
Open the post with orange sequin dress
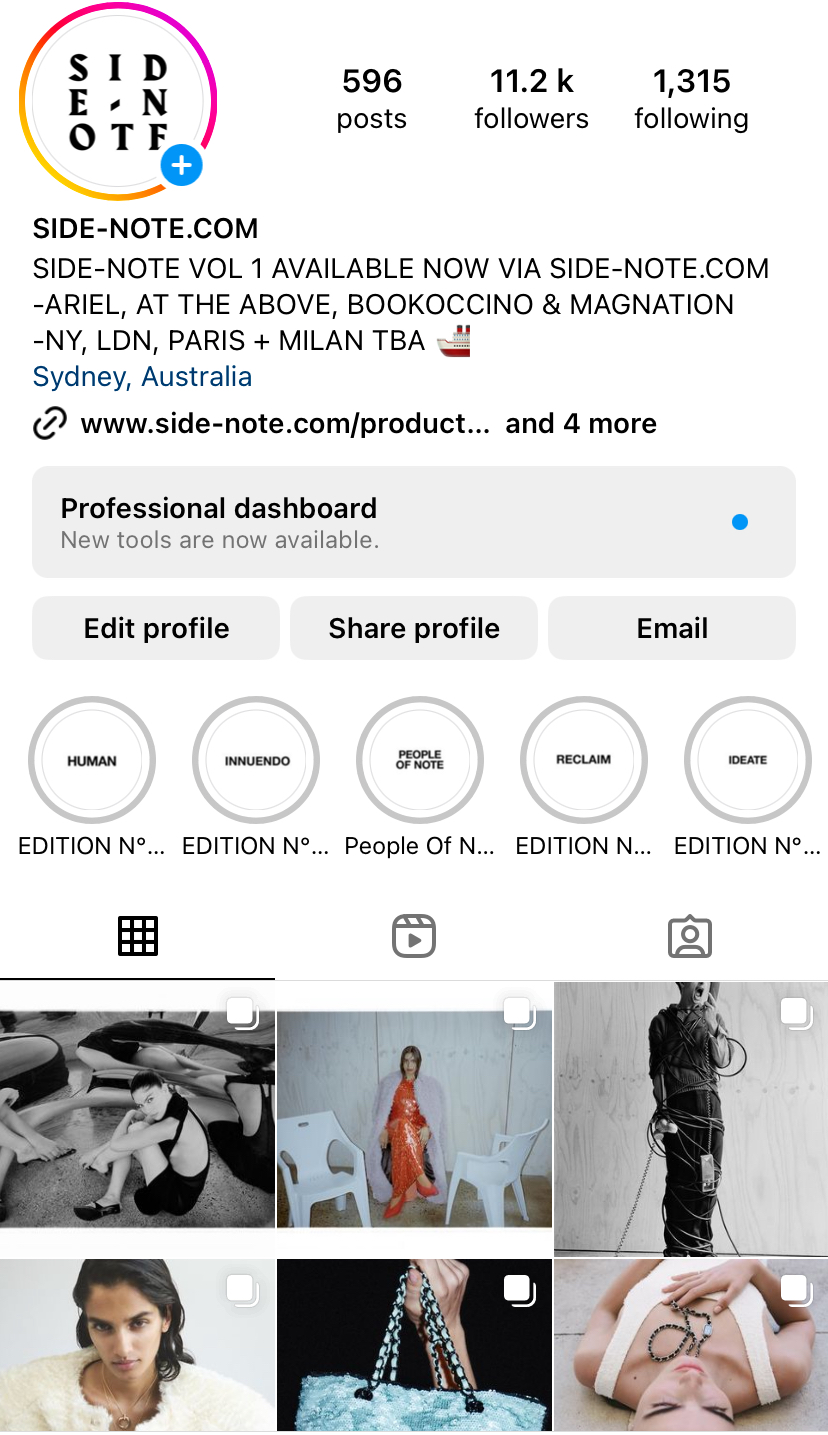coord(414,1119)
